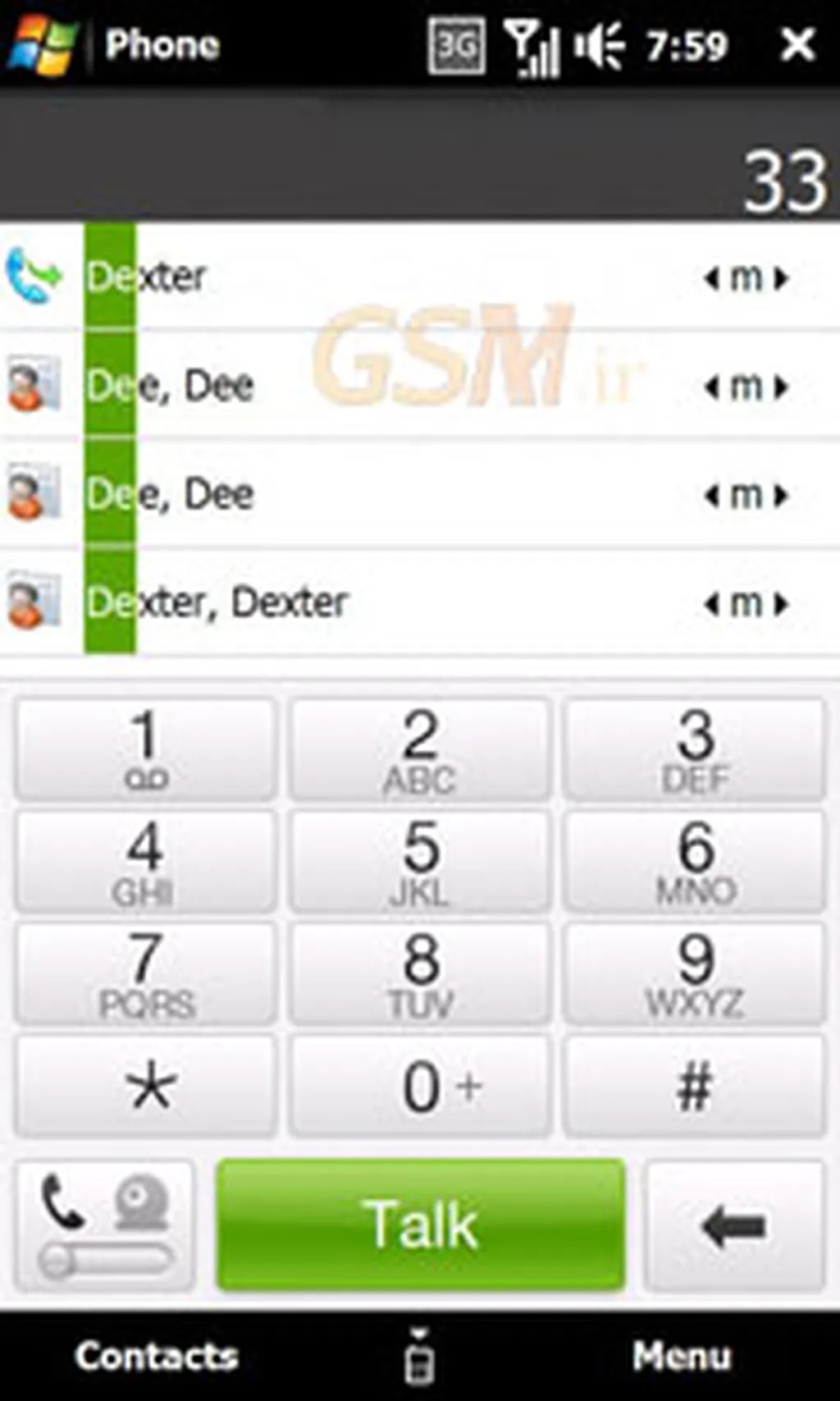840x1401 pixels.
Task: Dial digit 1 voicemail key
Action: [146, 749]
